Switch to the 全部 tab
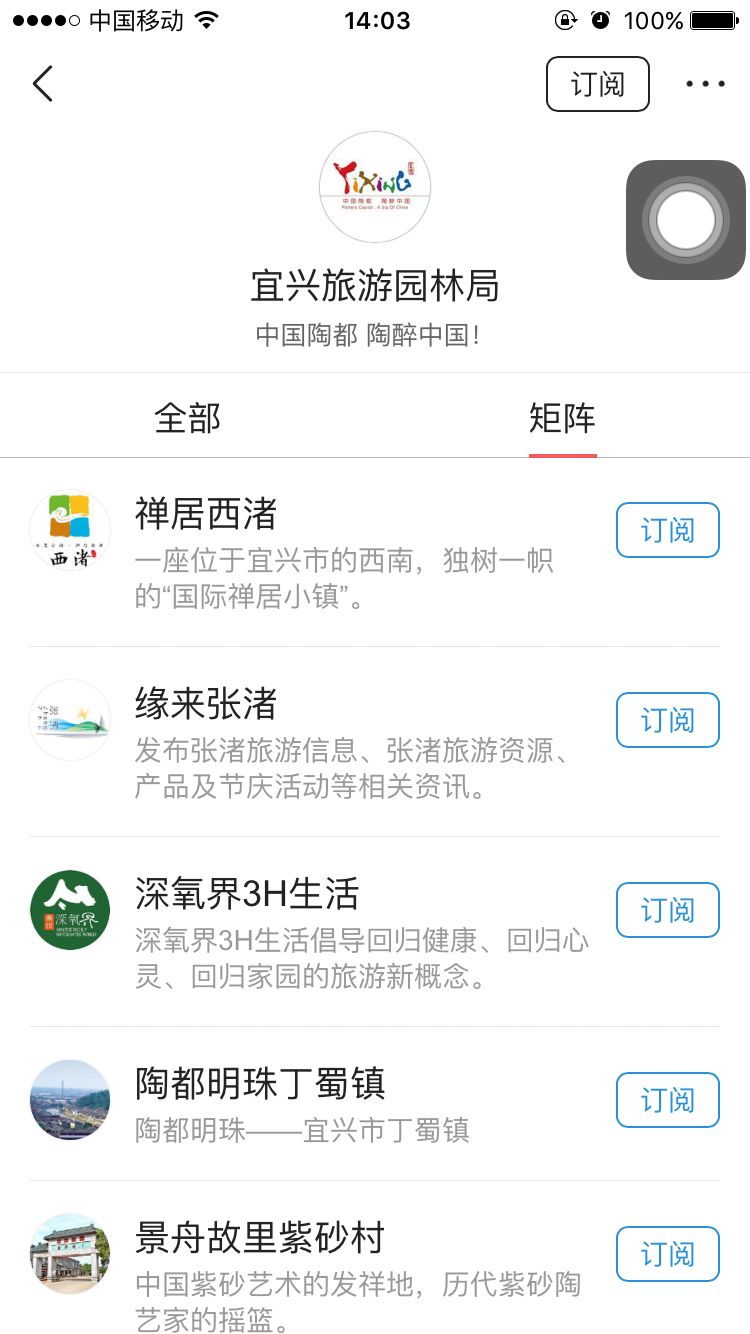 pyautogui.click(x=187, y=418)
